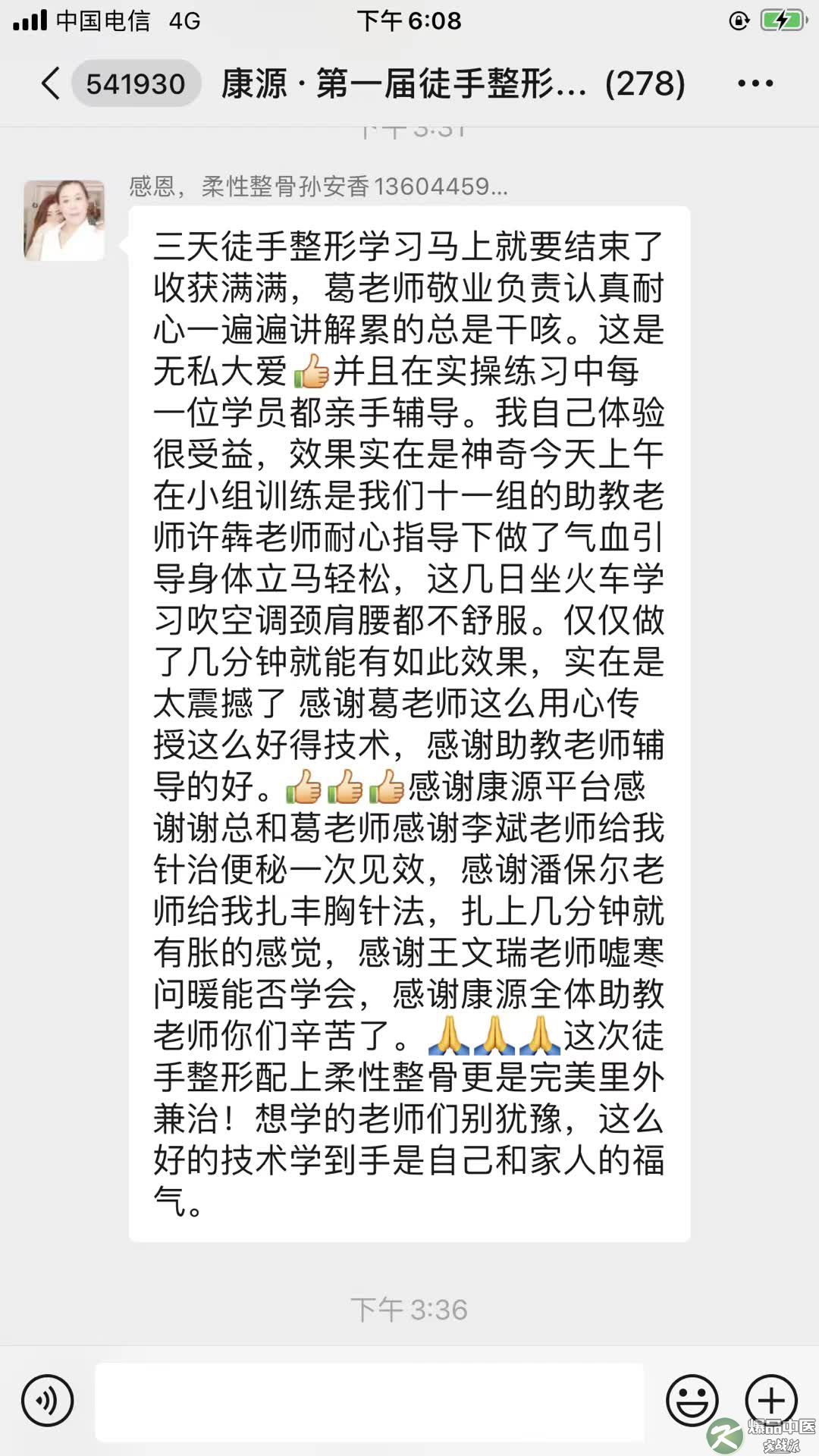Image resolution: width=819 pixels, height=1456 pixels.
Task: Tap the message text input field
Action: tap(369, 1401)
